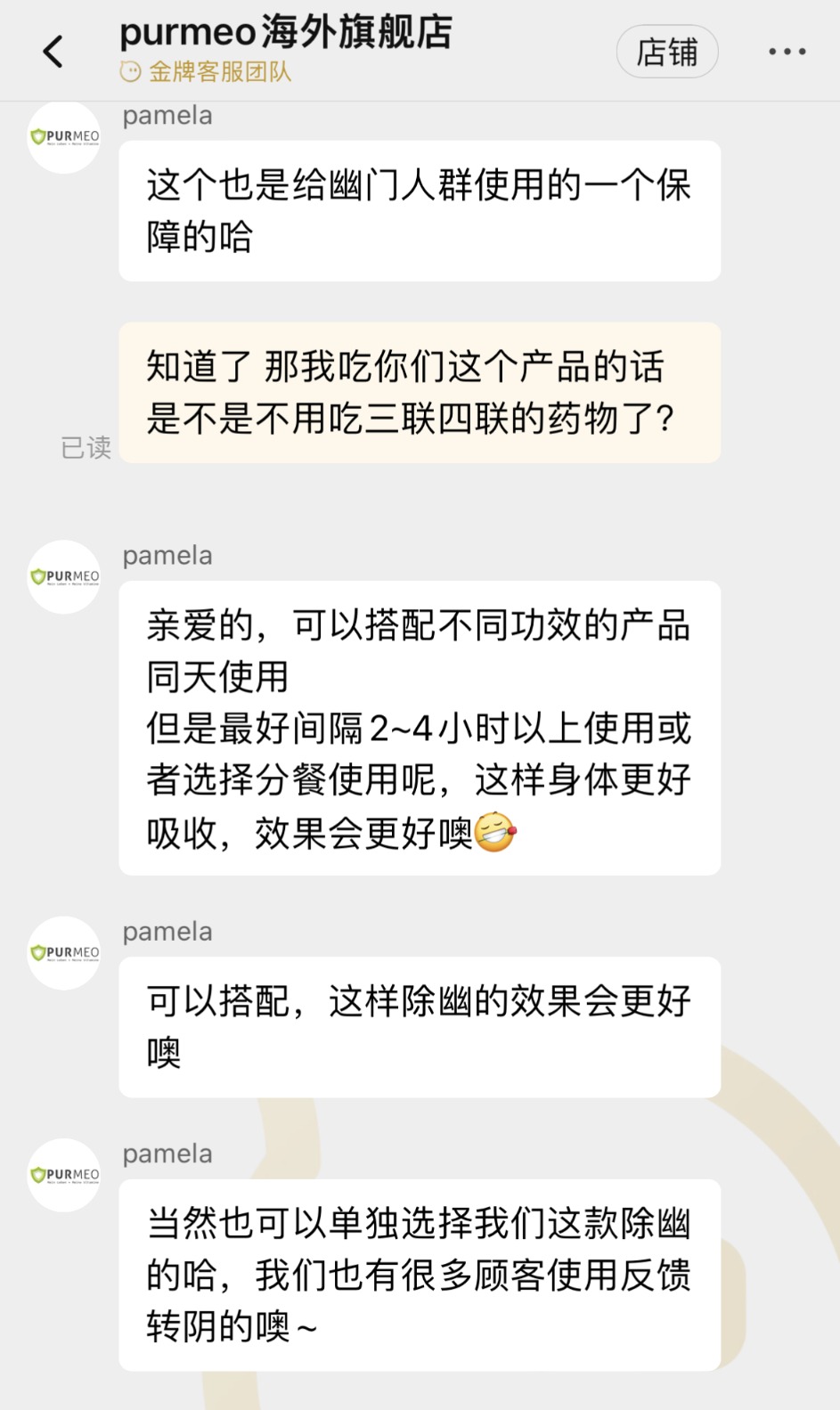Select your yellow question message bubble
Image resolution: width=840 pixels, height=1410 pixels.
pyautogui.click(x=419, y=393)
